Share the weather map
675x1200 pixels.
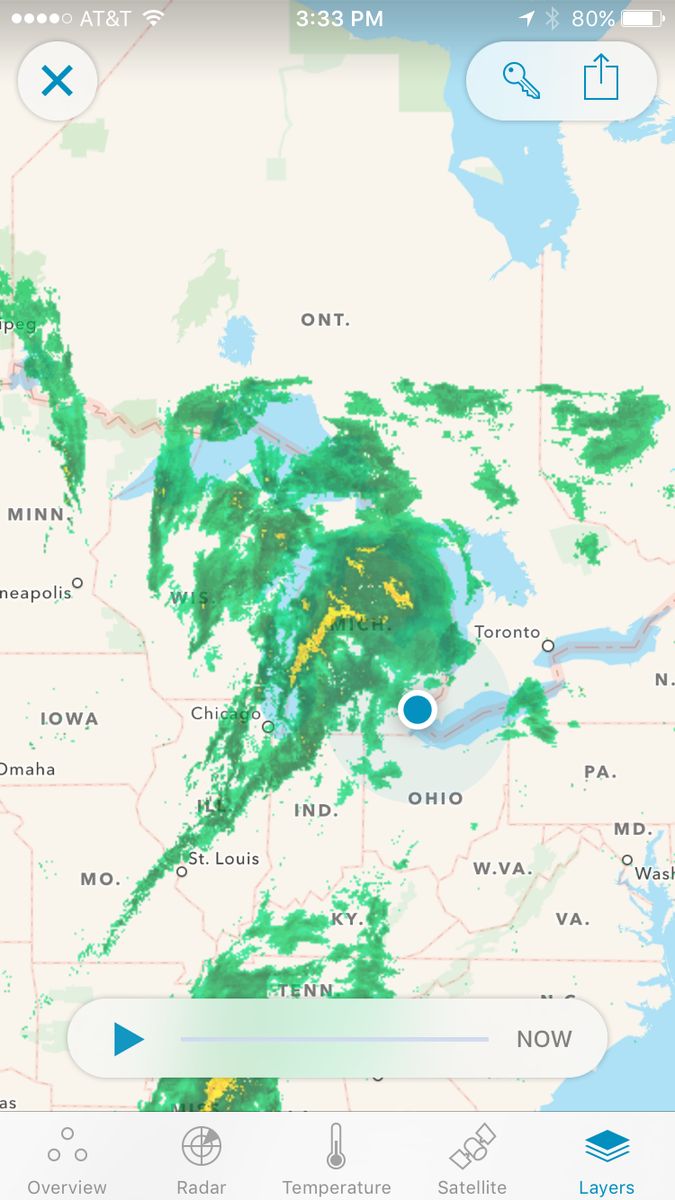tap(601, 78)
